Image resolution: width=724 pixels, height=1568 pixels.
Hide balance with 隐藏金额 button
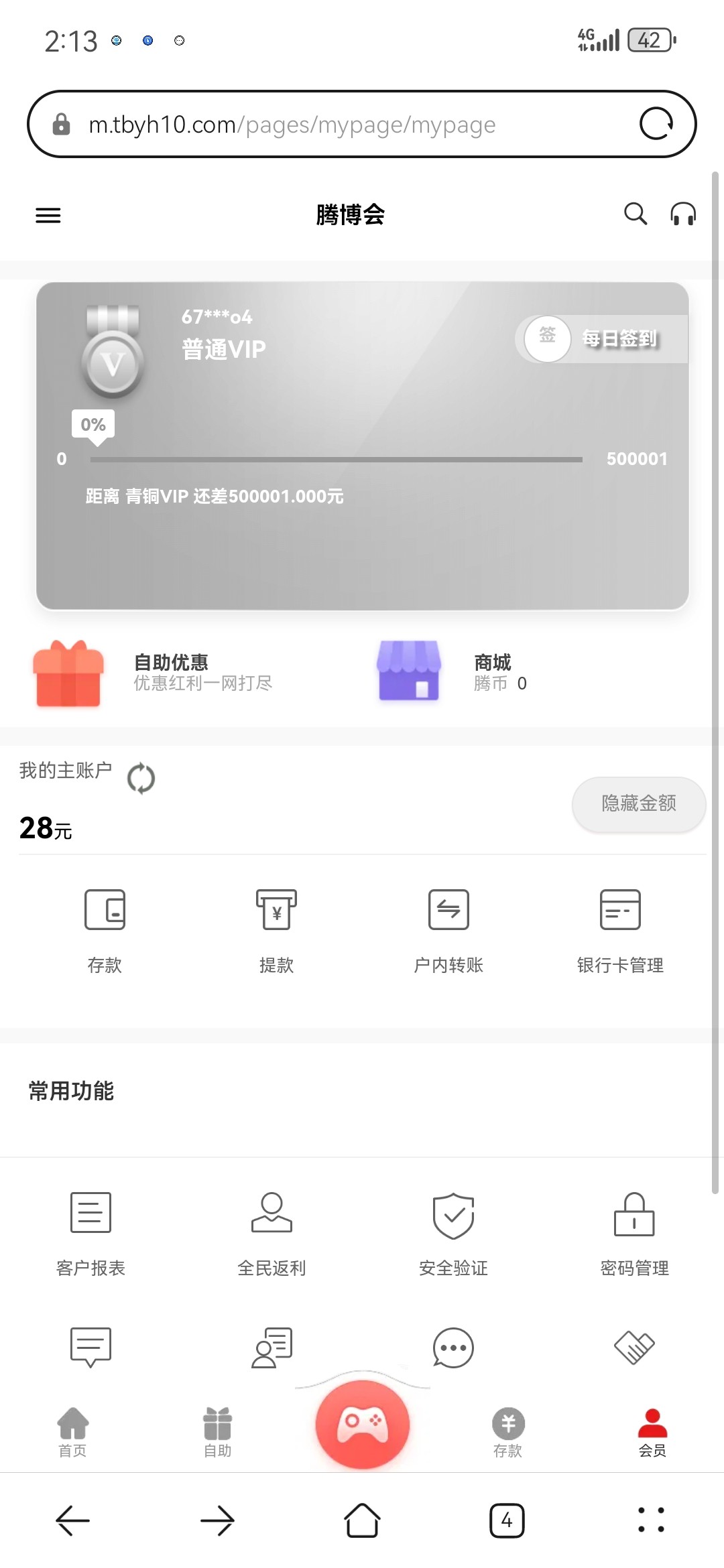[638, 803]
